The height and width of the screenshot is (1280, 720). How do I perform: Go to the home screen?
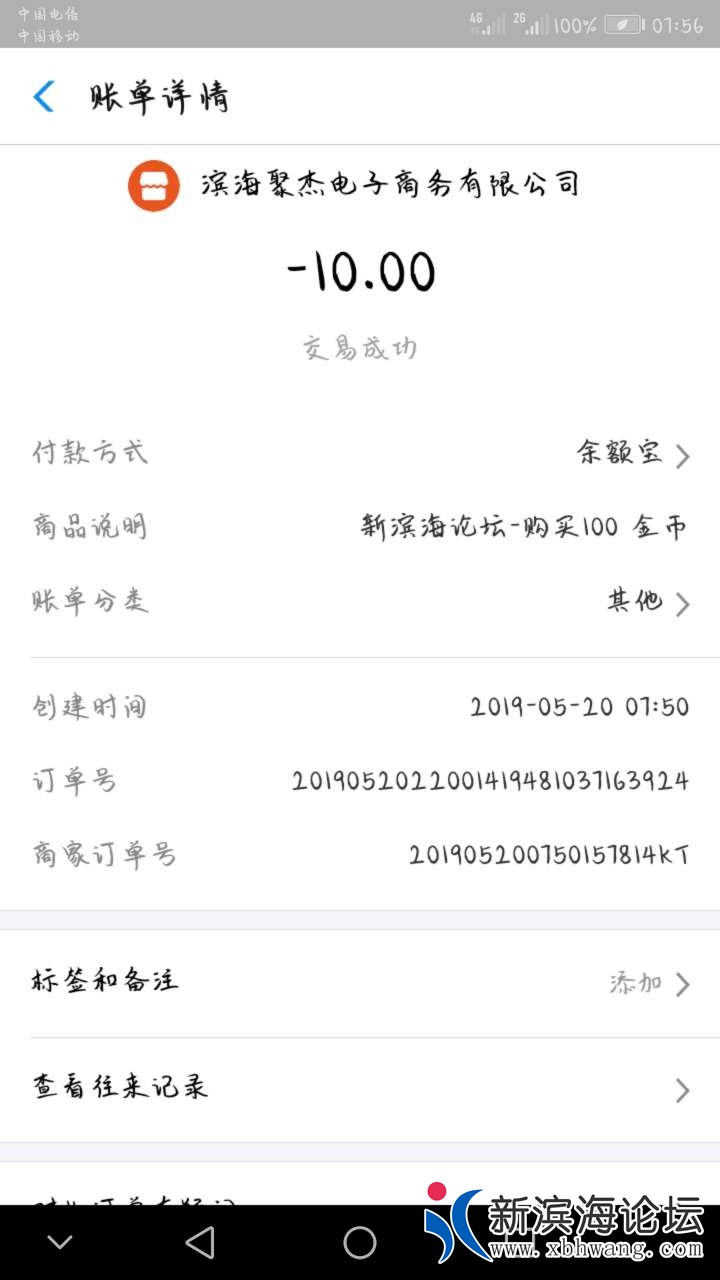pos(359,1243)
